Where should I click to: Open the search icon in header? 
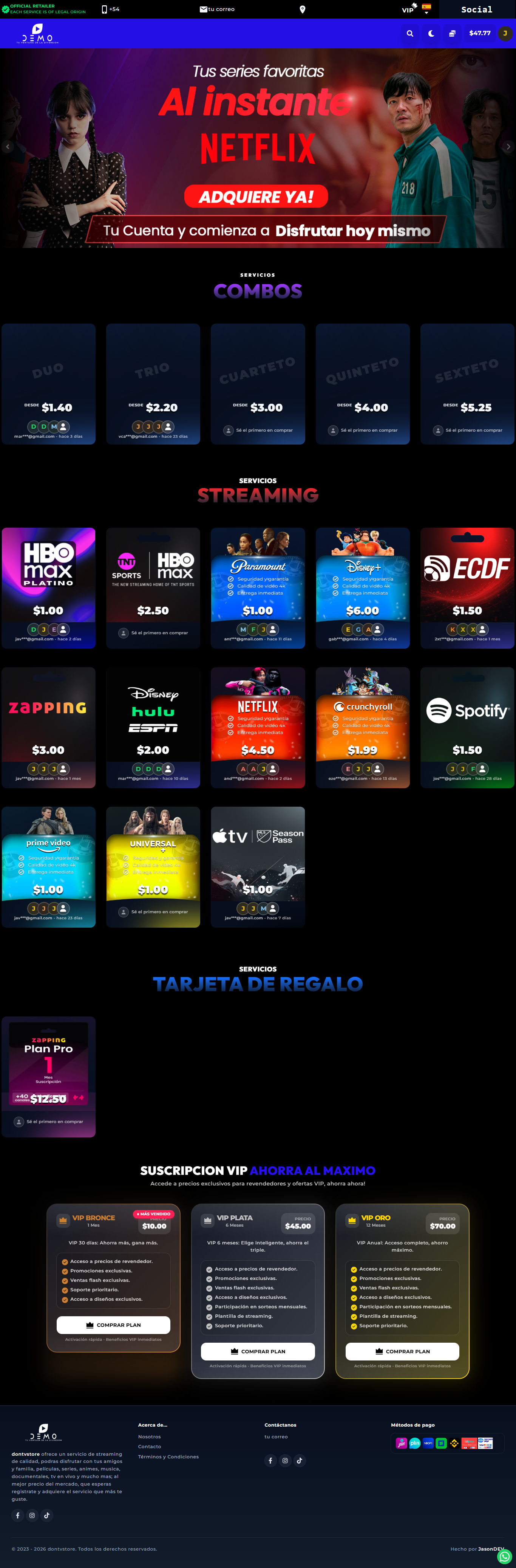(409, 34)
